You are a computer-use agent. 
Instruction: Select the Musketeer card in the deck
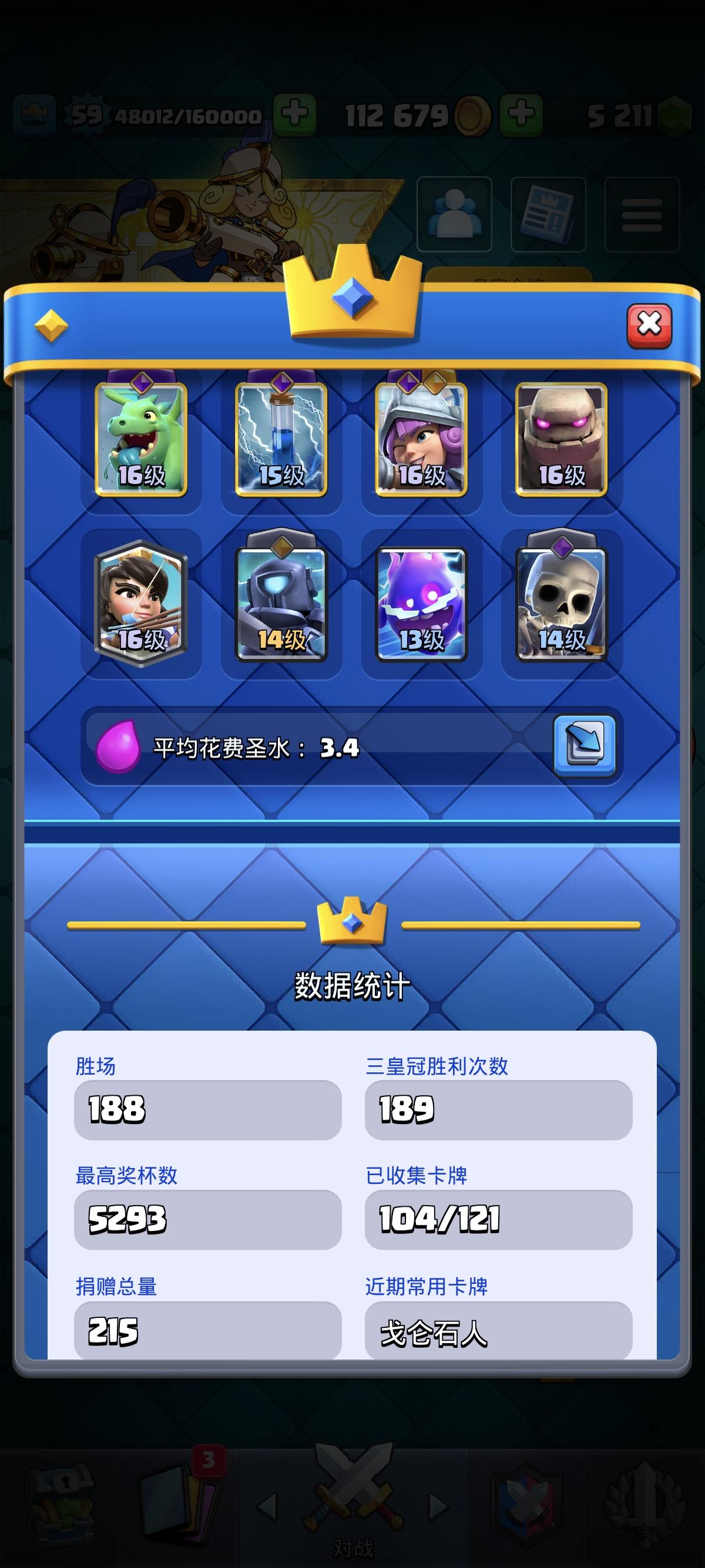click(421, 439)
